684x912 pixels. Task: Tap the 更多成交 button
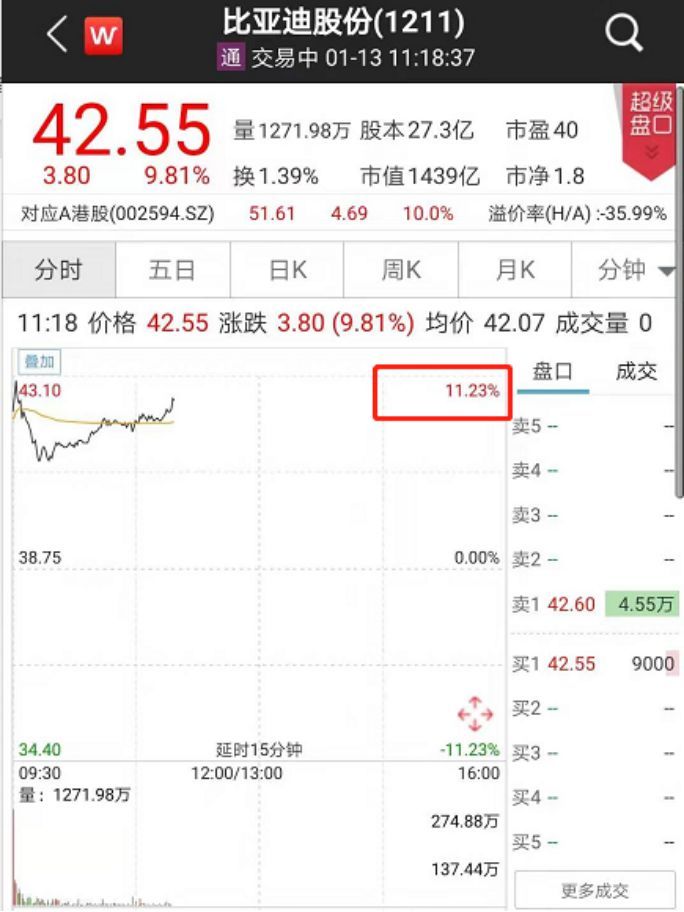pyautogui.click(x=595, y=890)
